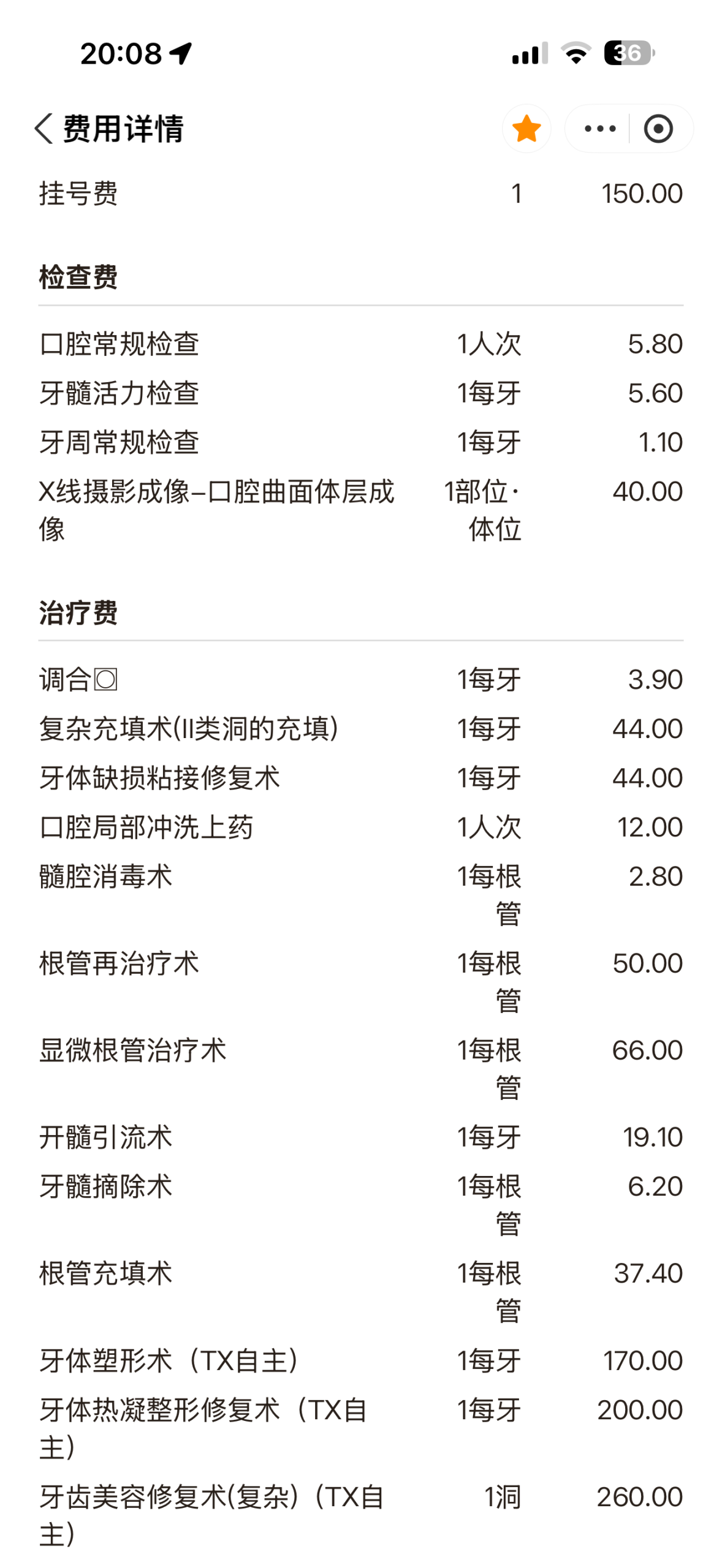Tap the orange star favorite icon
Screen dimensions: 722x1568
(526, 129)
